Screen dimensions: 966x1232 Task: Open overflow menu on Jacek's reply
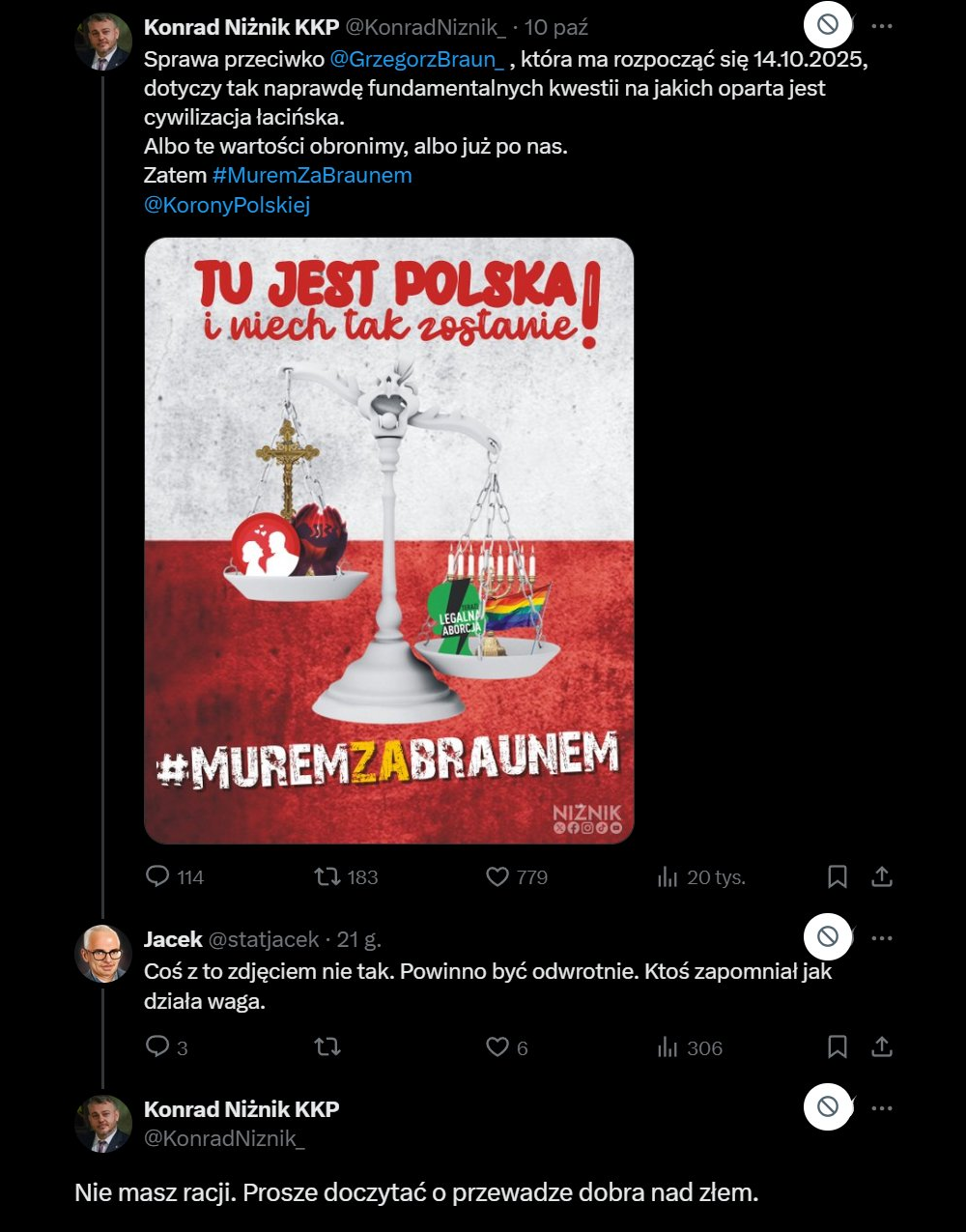tap(881, 937)
